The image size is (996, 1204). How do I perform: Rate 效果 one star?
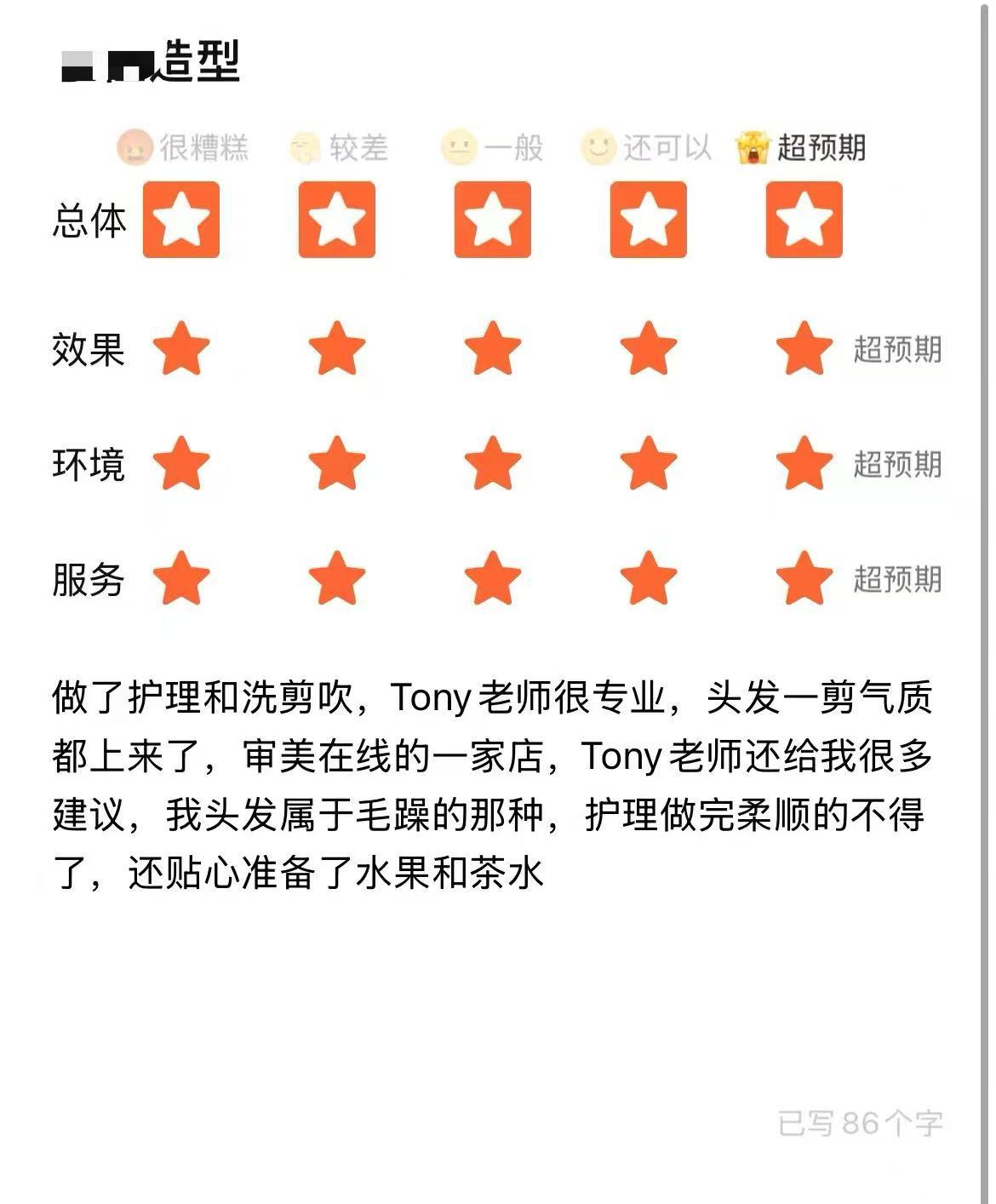[180, 348]
